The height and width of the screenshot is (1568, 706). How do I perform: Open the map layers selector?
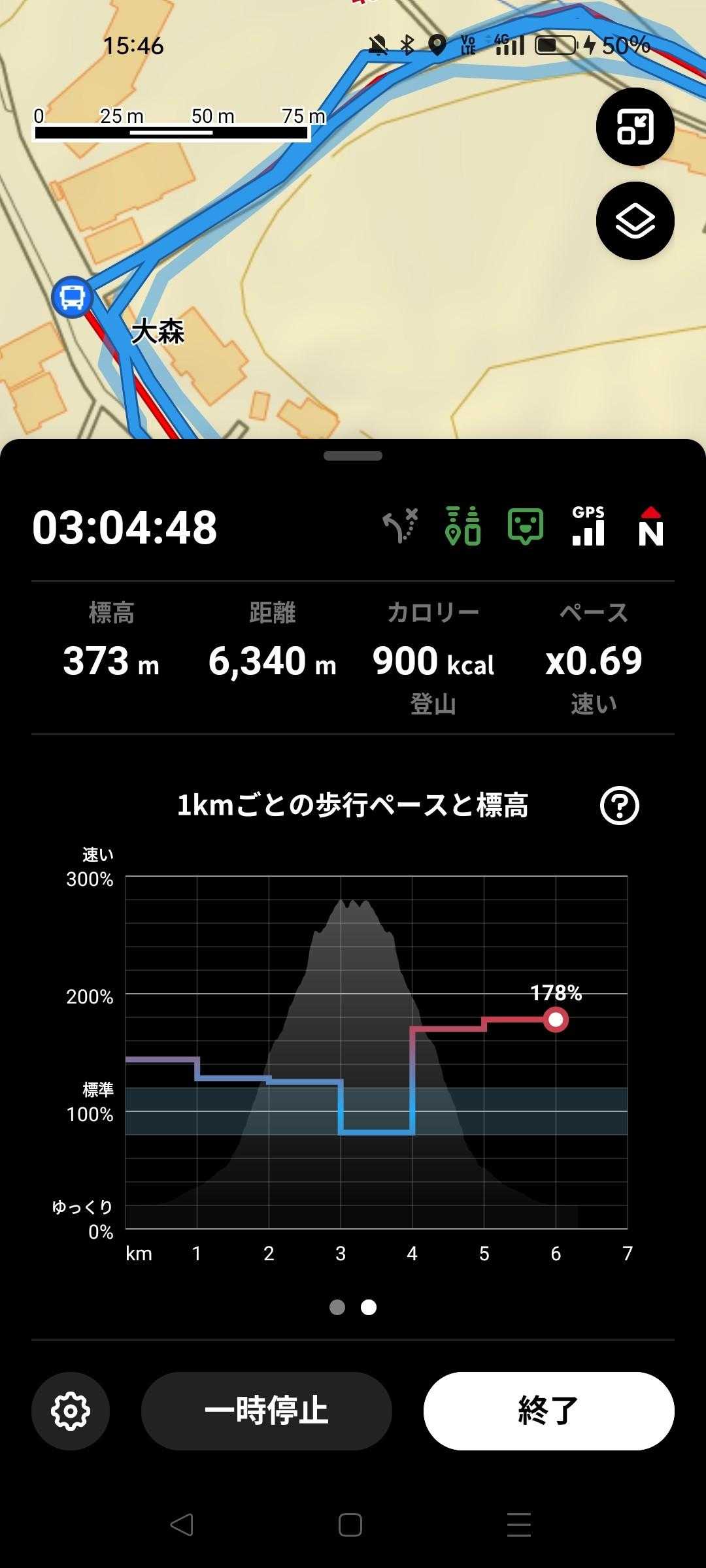(635, 221)
